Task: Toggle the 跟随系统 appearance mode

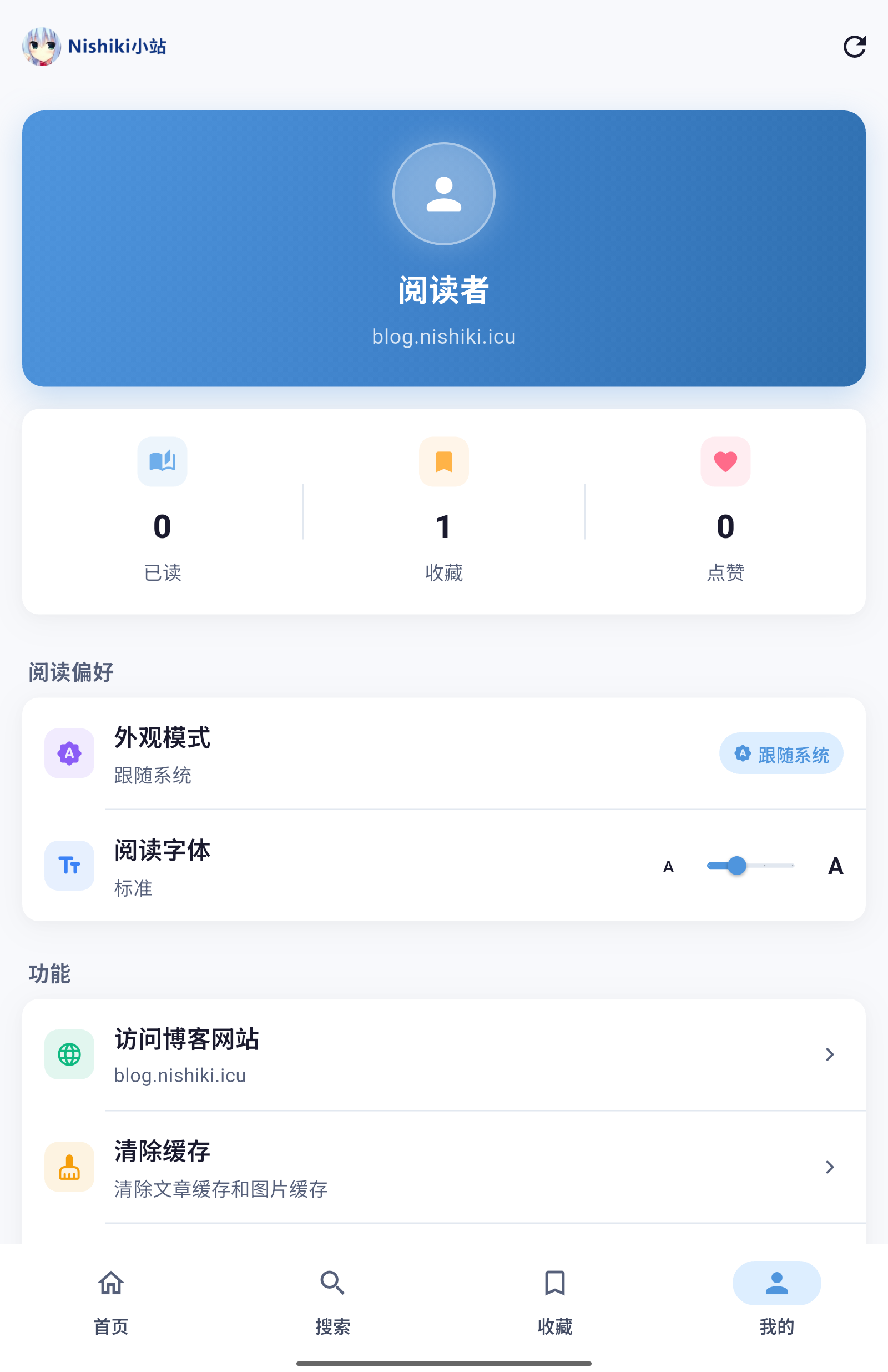Action: 781,753
